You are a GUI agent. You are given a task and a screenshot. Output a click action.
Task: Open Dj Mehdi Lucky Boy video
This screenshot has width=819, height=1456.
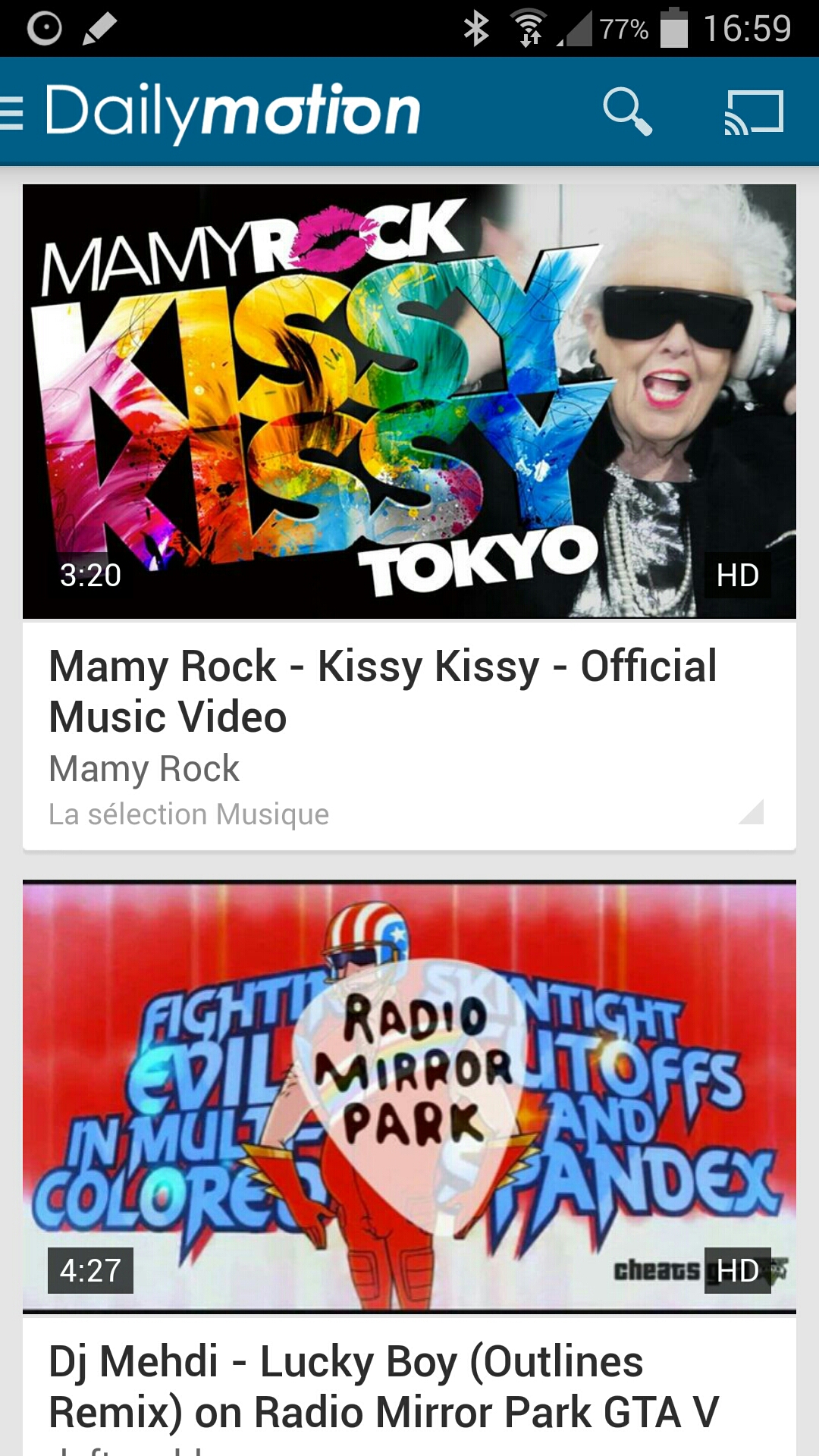pos(409,1096)
